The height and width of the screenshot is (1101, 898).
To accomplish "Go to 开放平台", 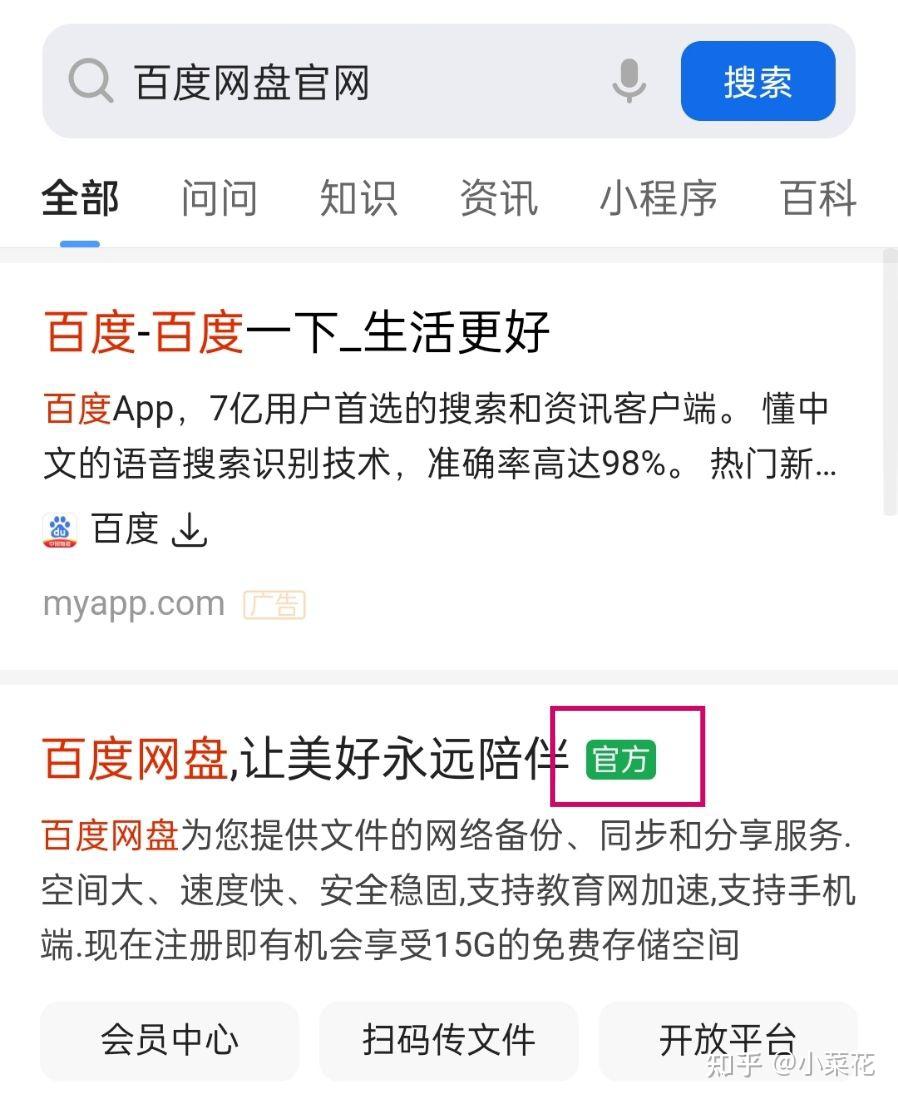I will pyautogui.click(x=727, y=1040).
